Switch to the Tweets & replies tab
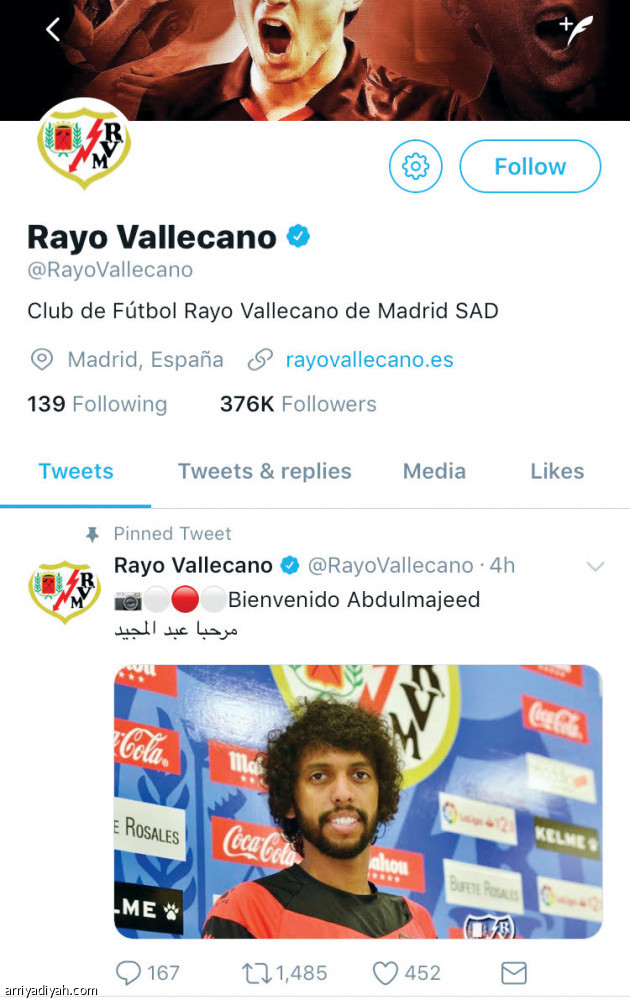630x1000 pixels. (264, 471)
